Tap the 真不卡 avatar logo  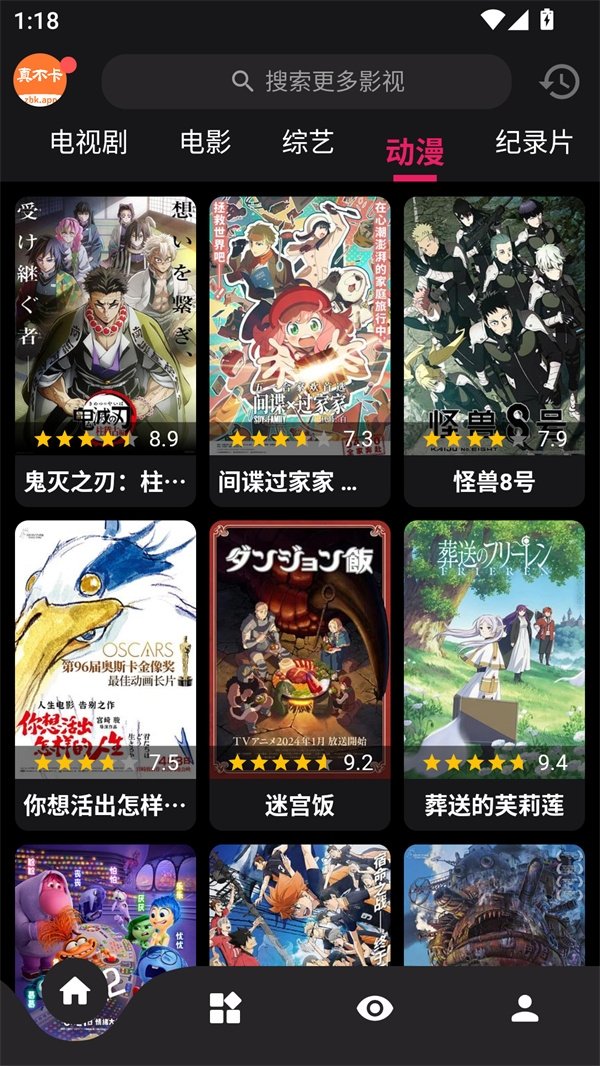point(42,81)
